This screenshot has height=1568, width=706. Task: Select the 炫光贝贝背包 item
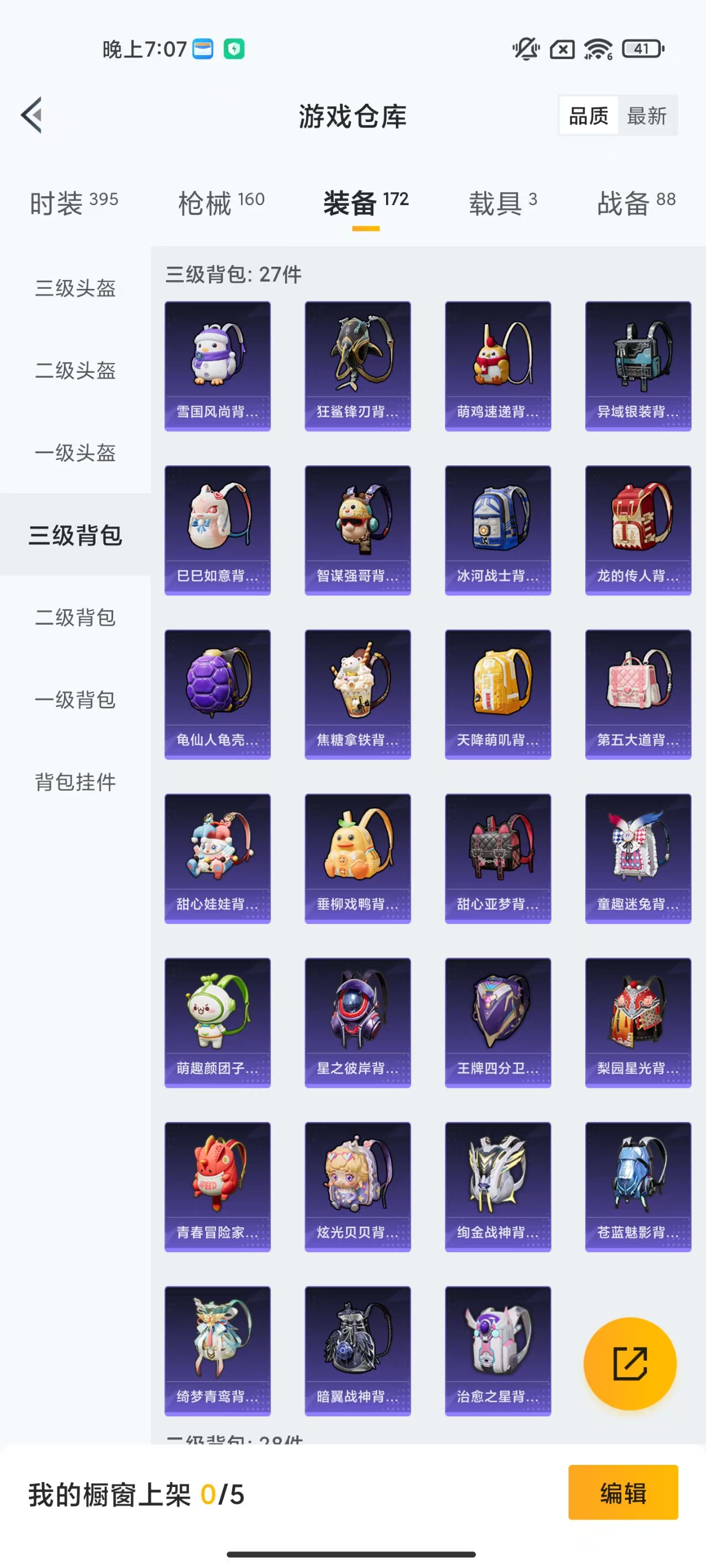357,1186
